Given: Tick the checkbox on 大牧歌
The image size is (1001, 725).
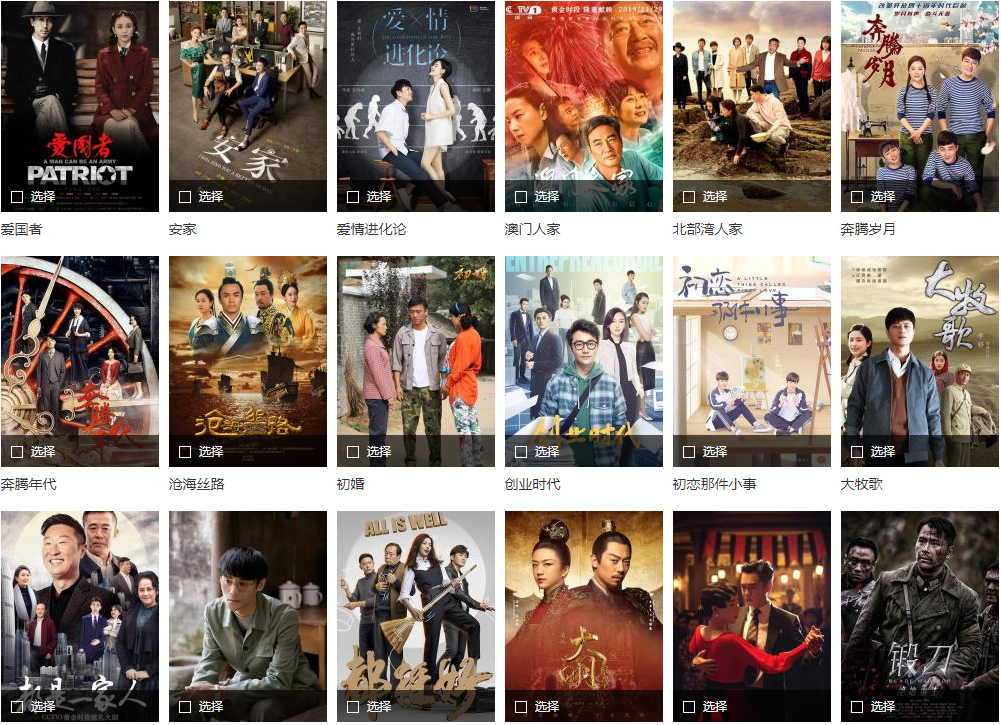Looking at the screenshot, I should pos(857,452).
